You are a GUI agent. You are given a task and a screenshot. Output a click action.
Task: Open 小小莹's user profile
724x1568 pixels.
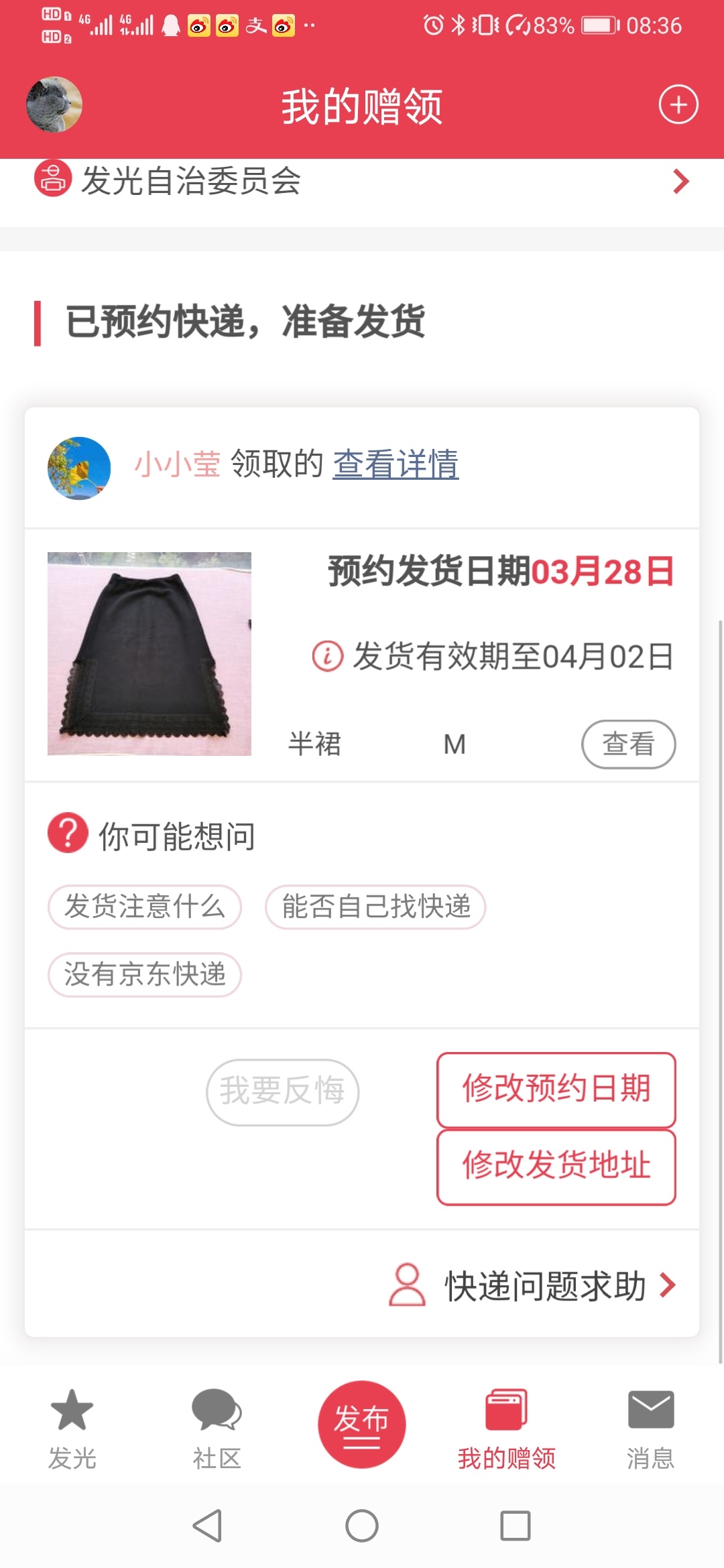(79, 468)
